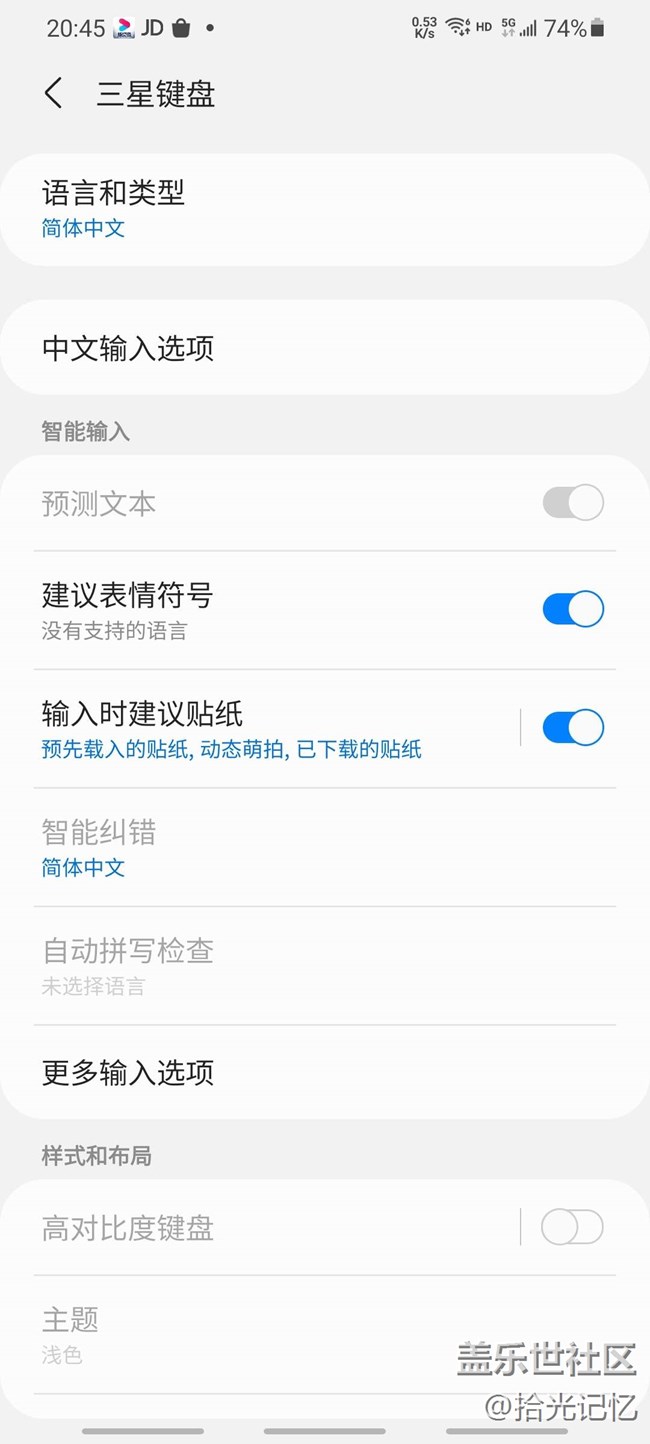This screenshot has height=1444, width=650.
Task: Toggle the 预测文本 switch
Action: pyautogui.click(x=572, y=502)
